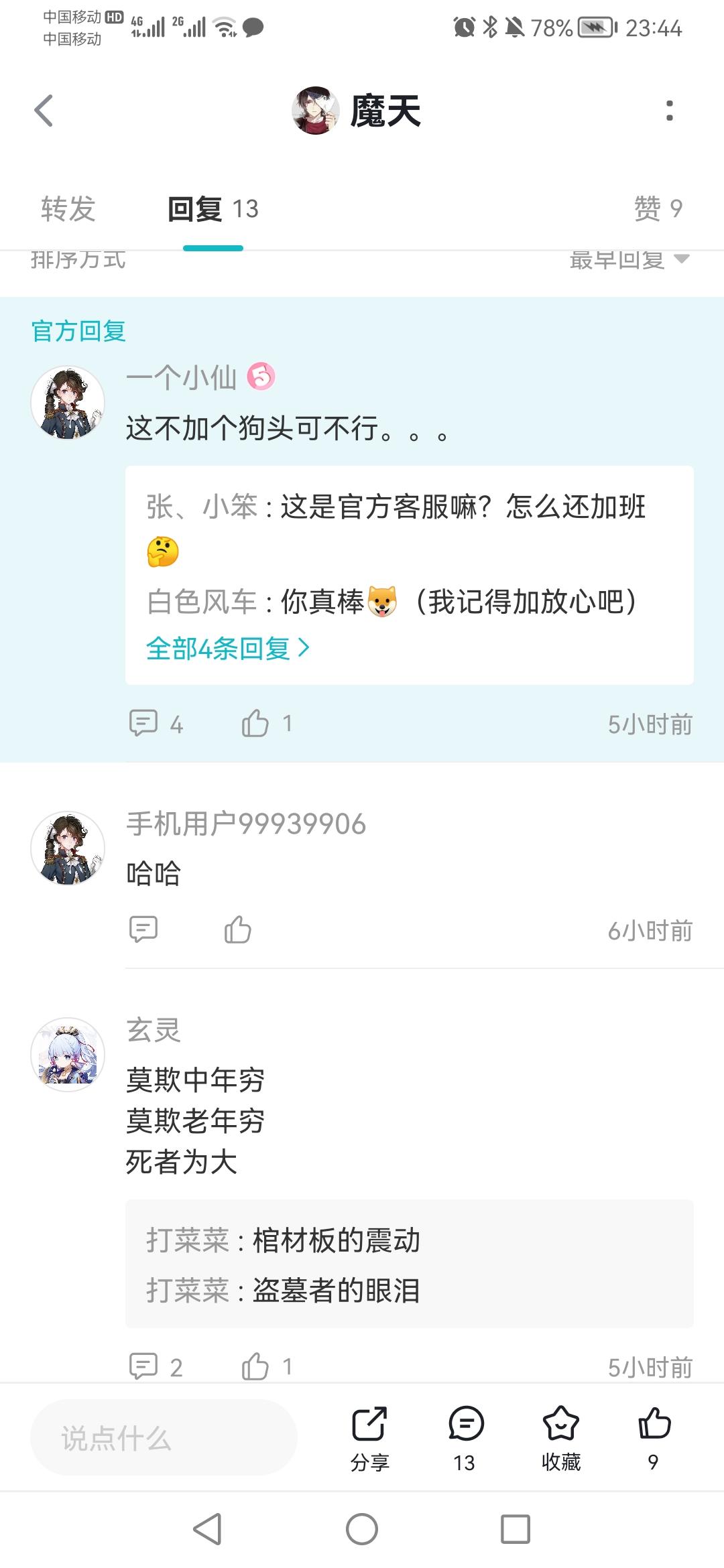Reply to 手机用户99939906's comment
This screenshot has width=724, height=1568.
(x=143, y=930)
